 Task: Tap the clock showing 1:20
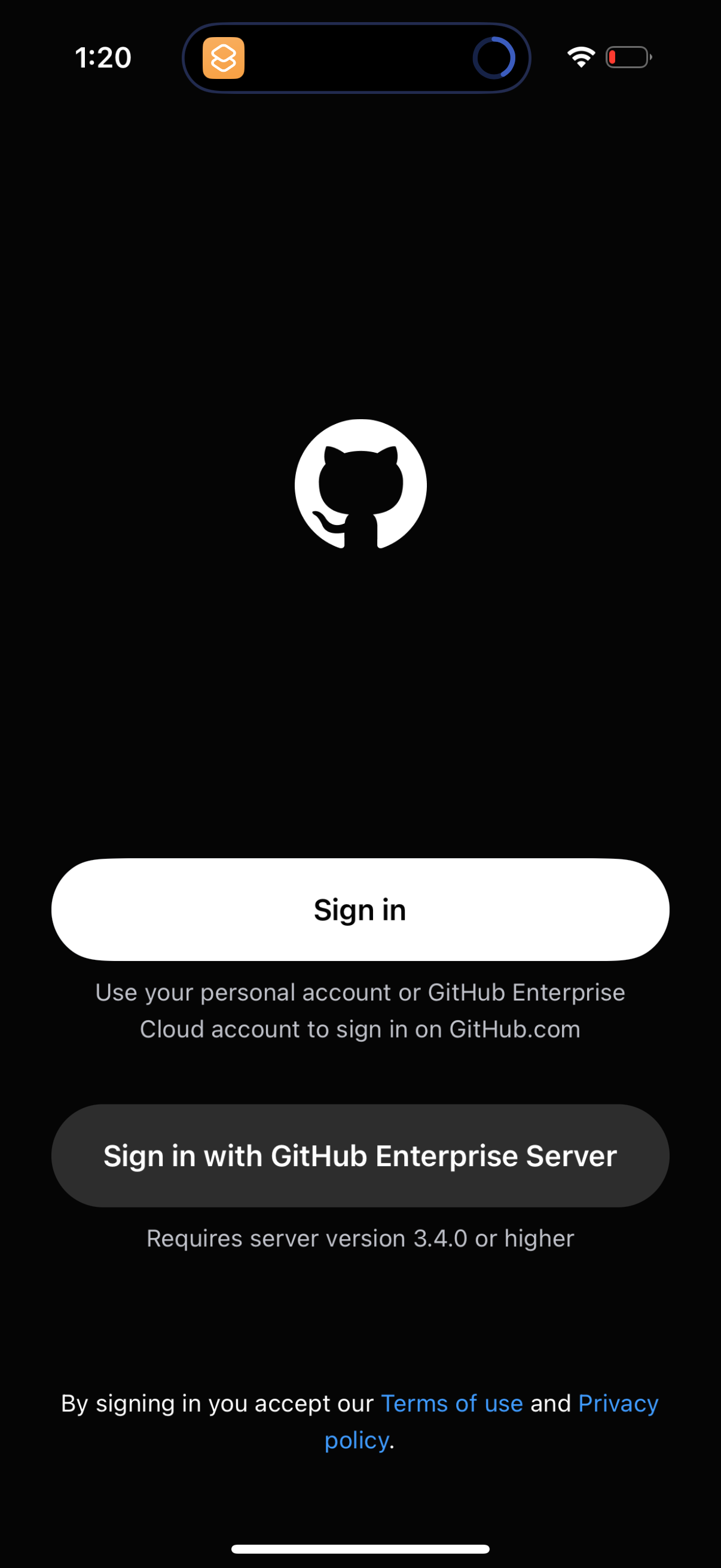coord(103,57)
